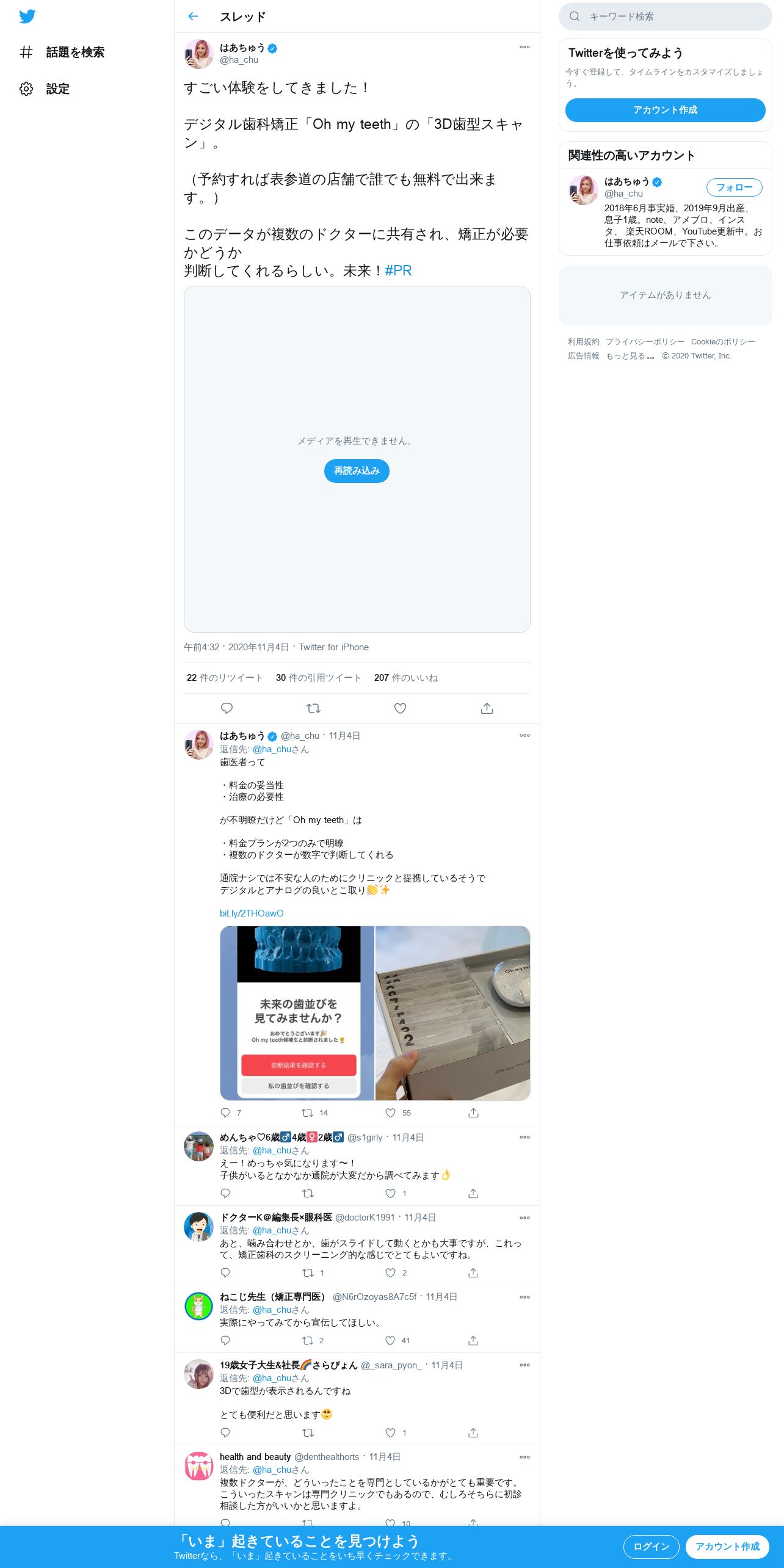784x1568 pixels.
Task: Open 設定 in the sidebar
Action: pyautogui.click(x=45, y=89)
